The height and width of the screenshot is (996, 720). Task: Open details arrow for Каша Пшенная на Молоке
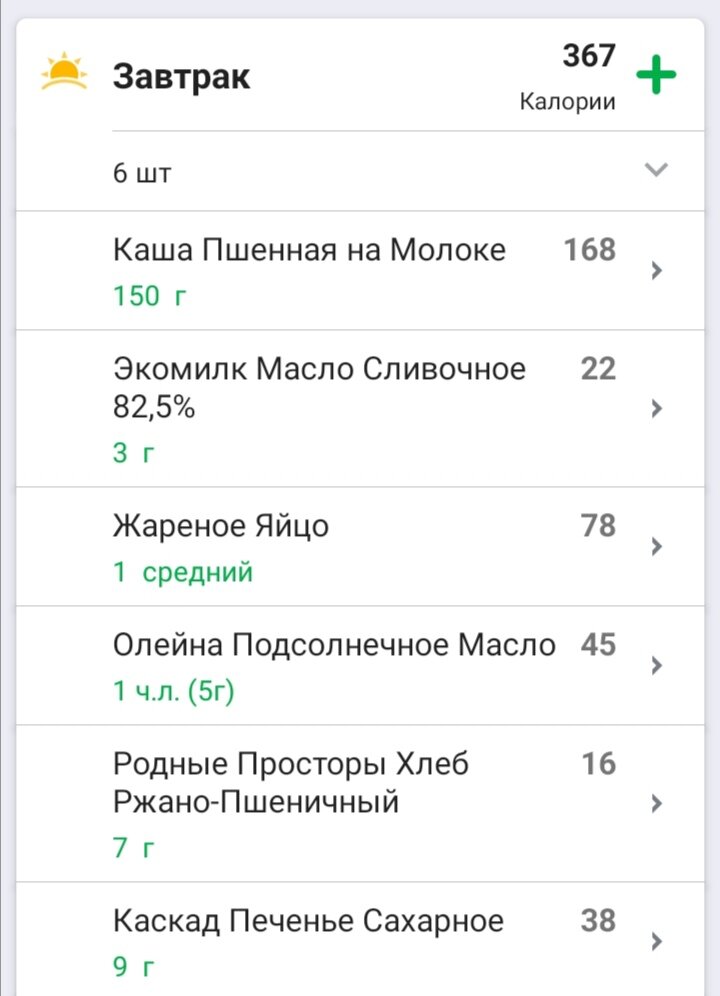(657, 271)
